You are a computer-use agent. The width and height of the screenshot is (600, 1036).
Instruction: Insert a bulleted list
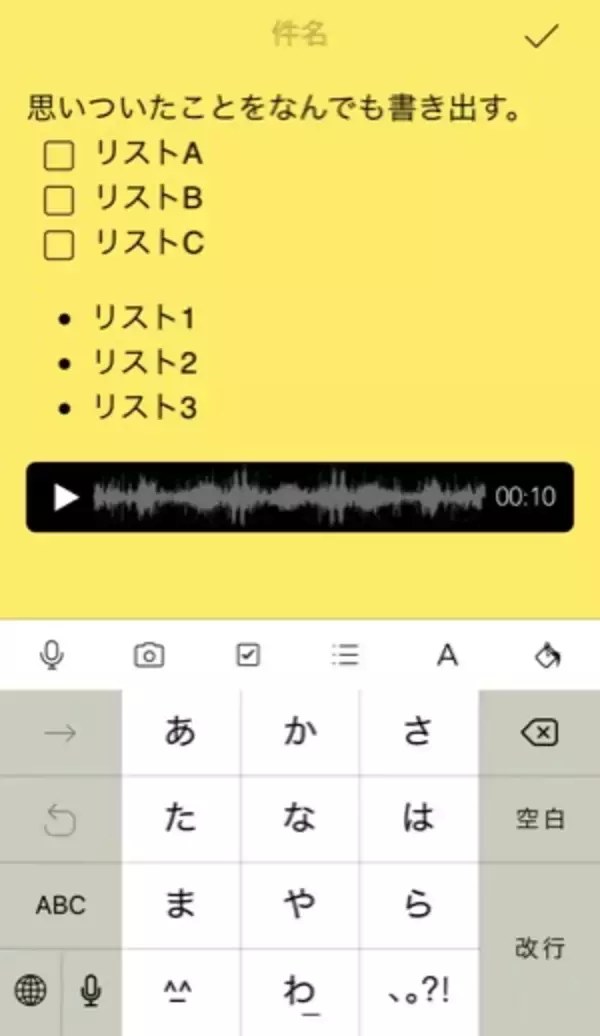(345, 655)
